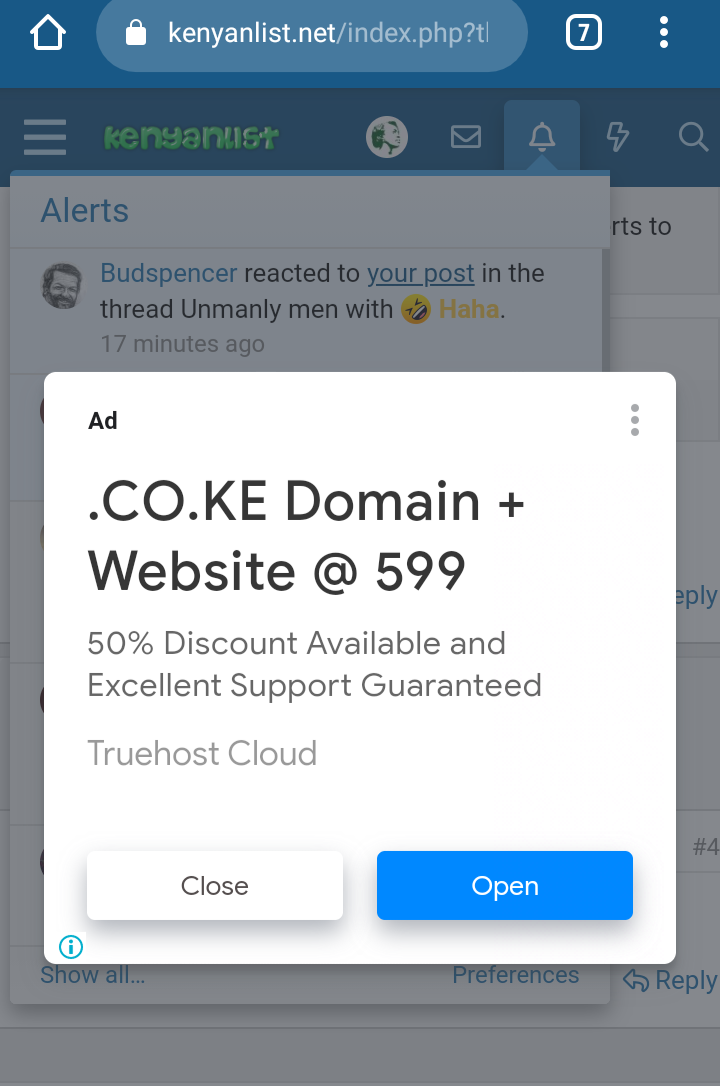Open the user profile avatar

(x=386, y=137)
